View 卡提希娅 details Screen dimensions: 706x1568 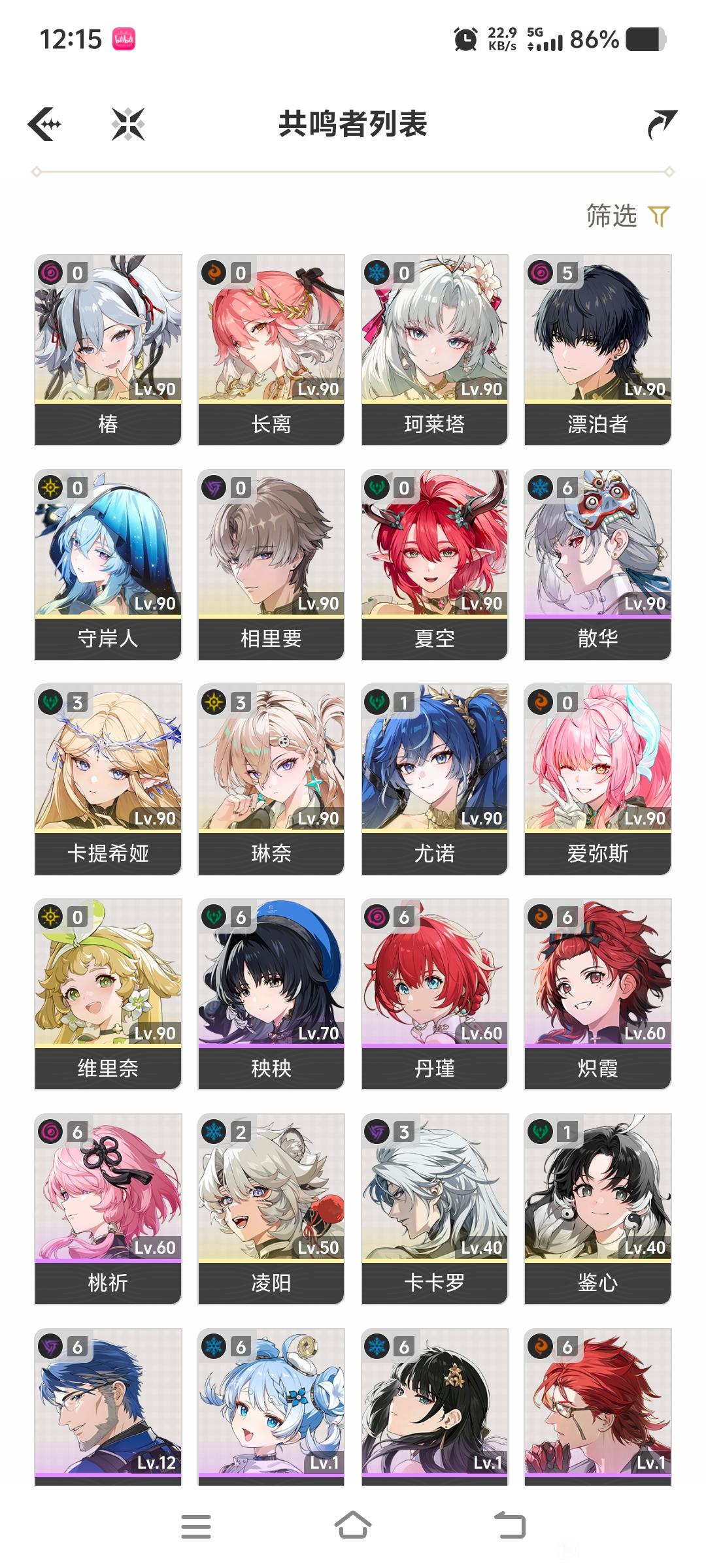pyautogui.click(x=108, y=779)
